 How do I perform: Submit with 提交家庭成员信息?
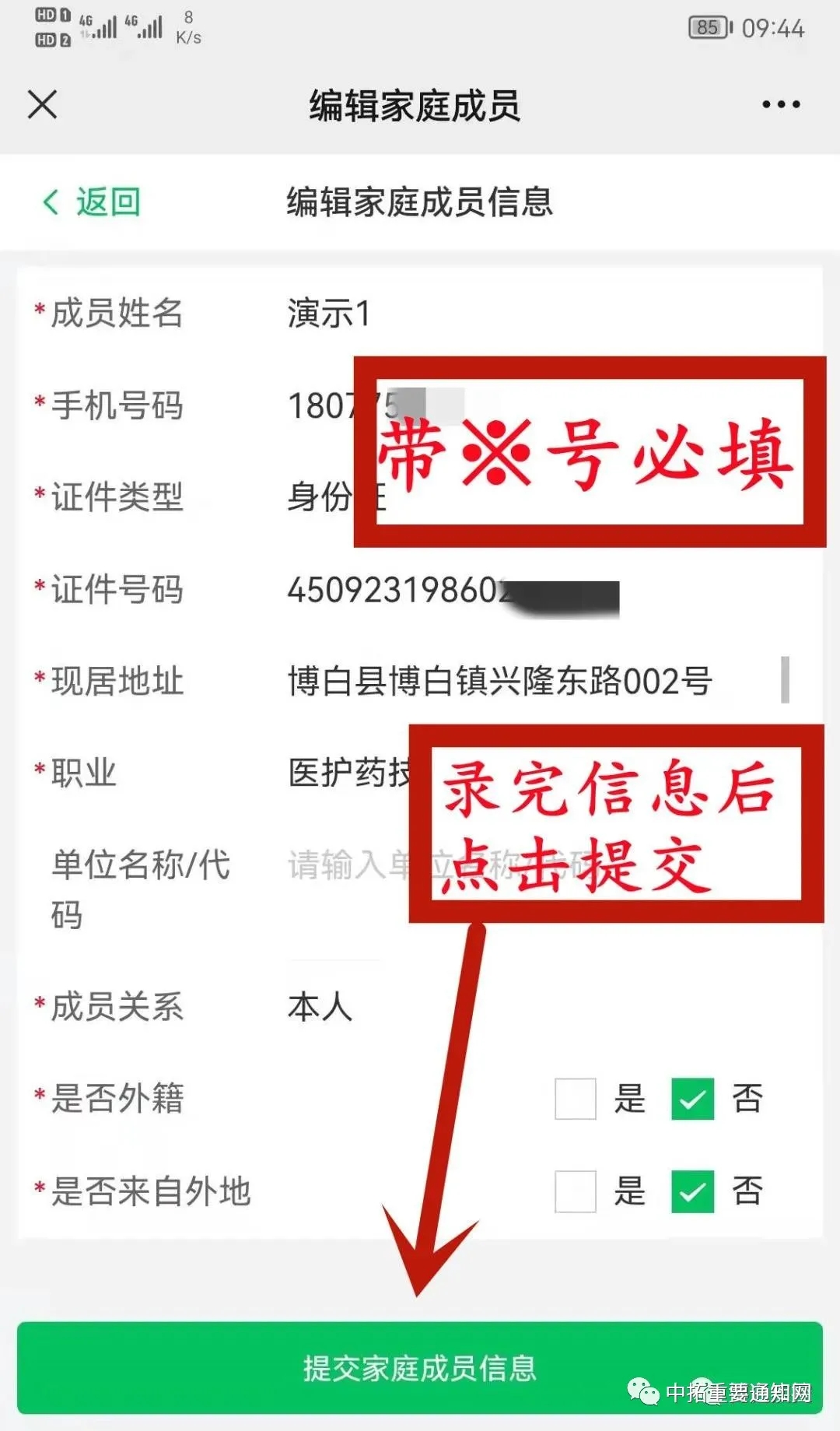tap(420, 1368)
